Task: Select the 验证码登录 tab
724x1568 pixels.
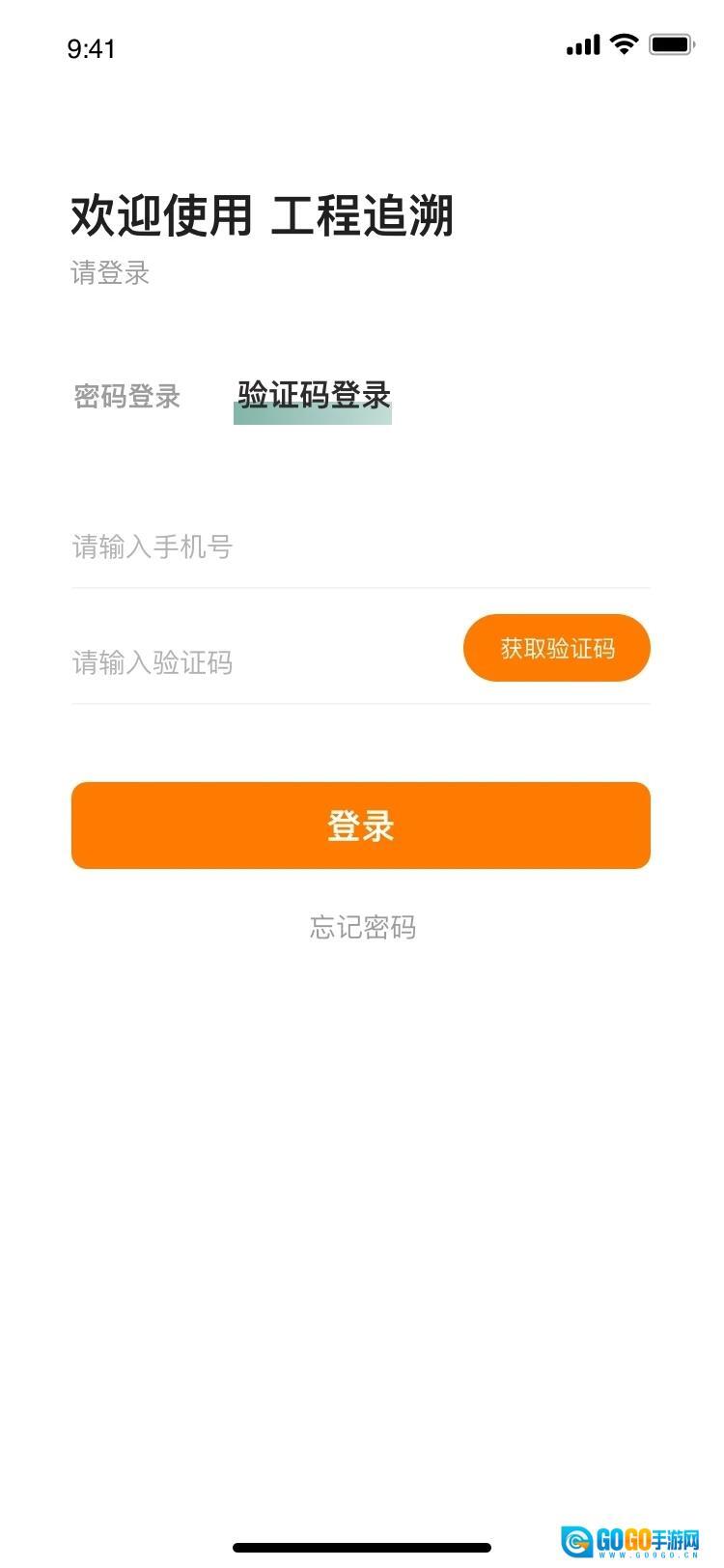Action: tap(314, 396)
